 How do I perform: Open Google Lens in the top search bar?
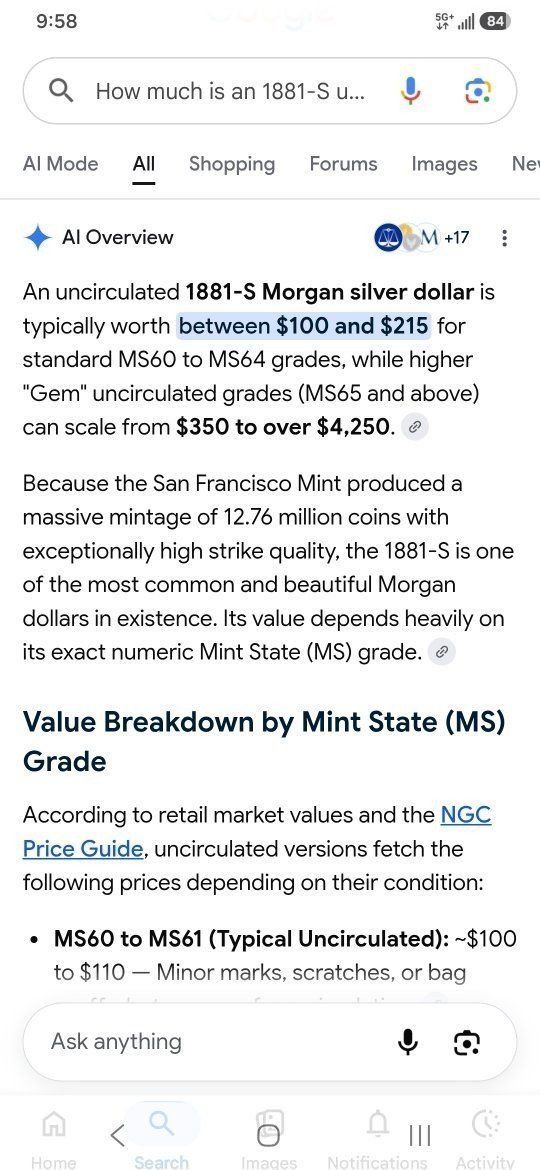point(477,91)
